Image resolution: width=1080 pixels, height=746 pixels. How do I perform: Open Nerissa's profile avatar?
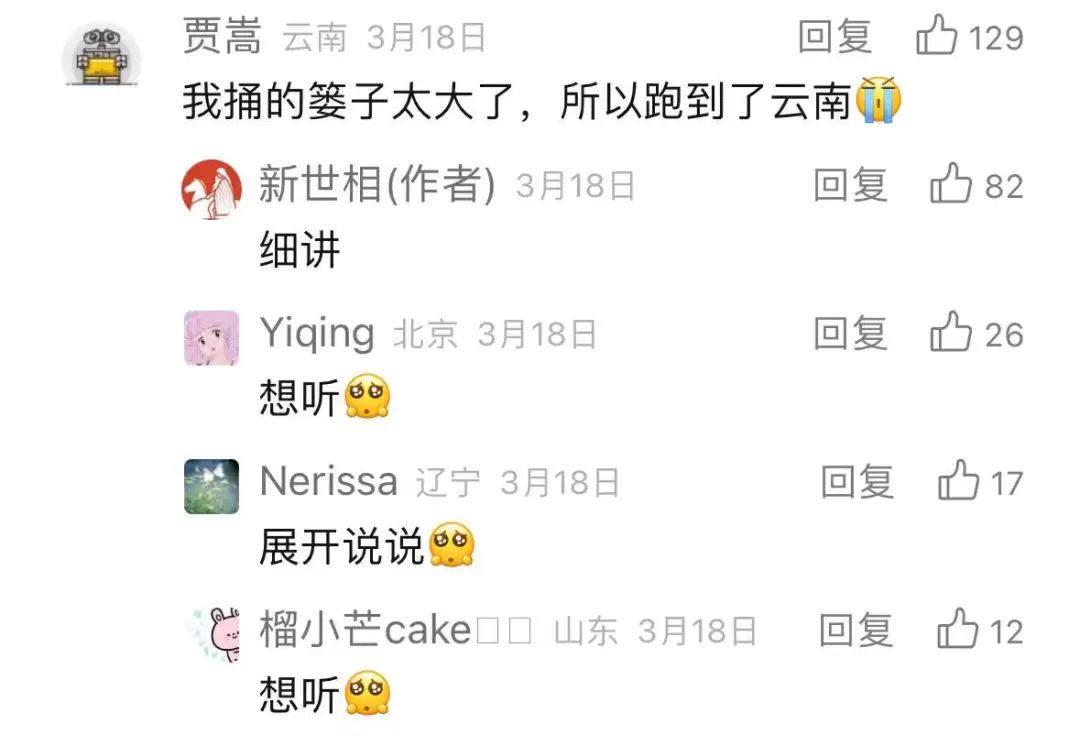coord(211,486)
